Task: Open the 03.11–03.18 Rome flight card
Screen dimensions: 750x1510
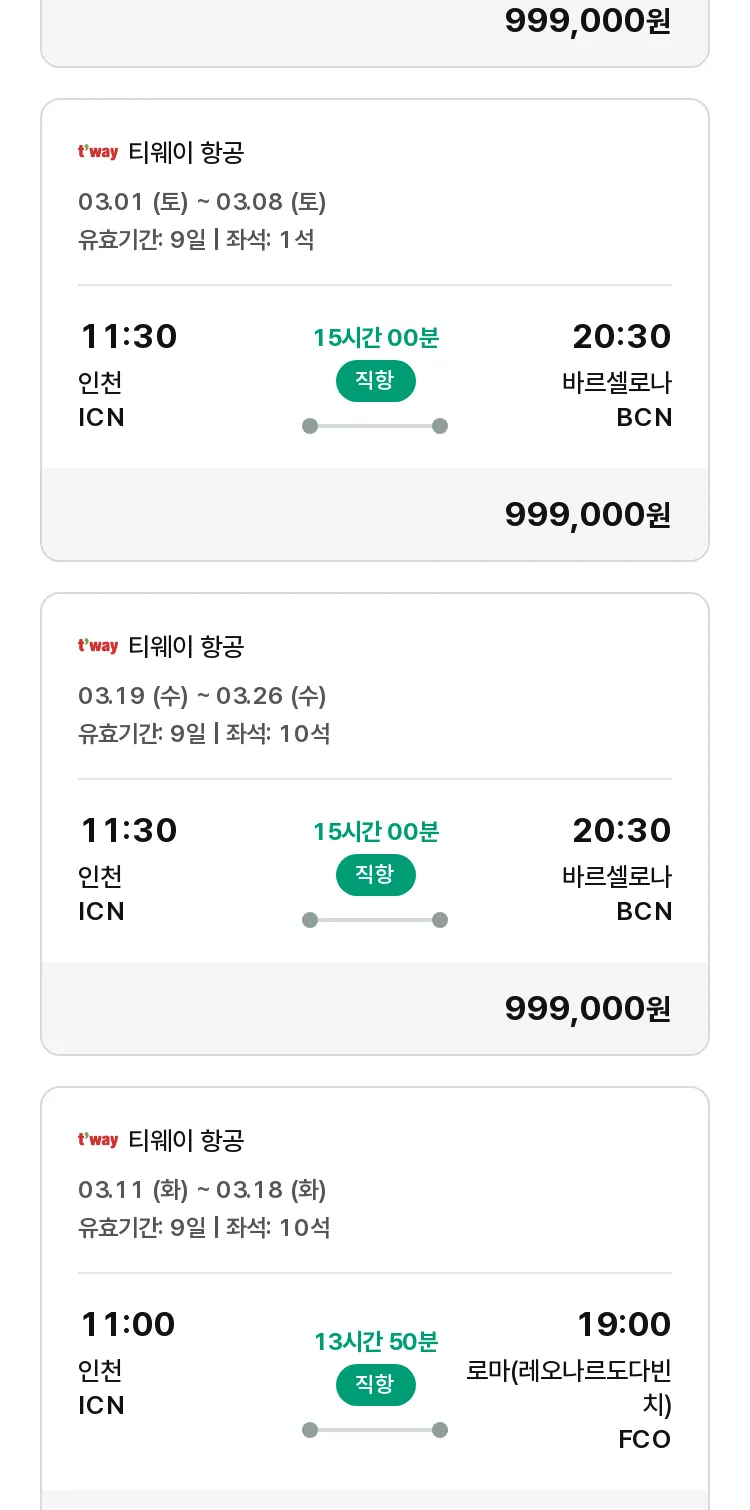Action: click(x=375, y=1298)
